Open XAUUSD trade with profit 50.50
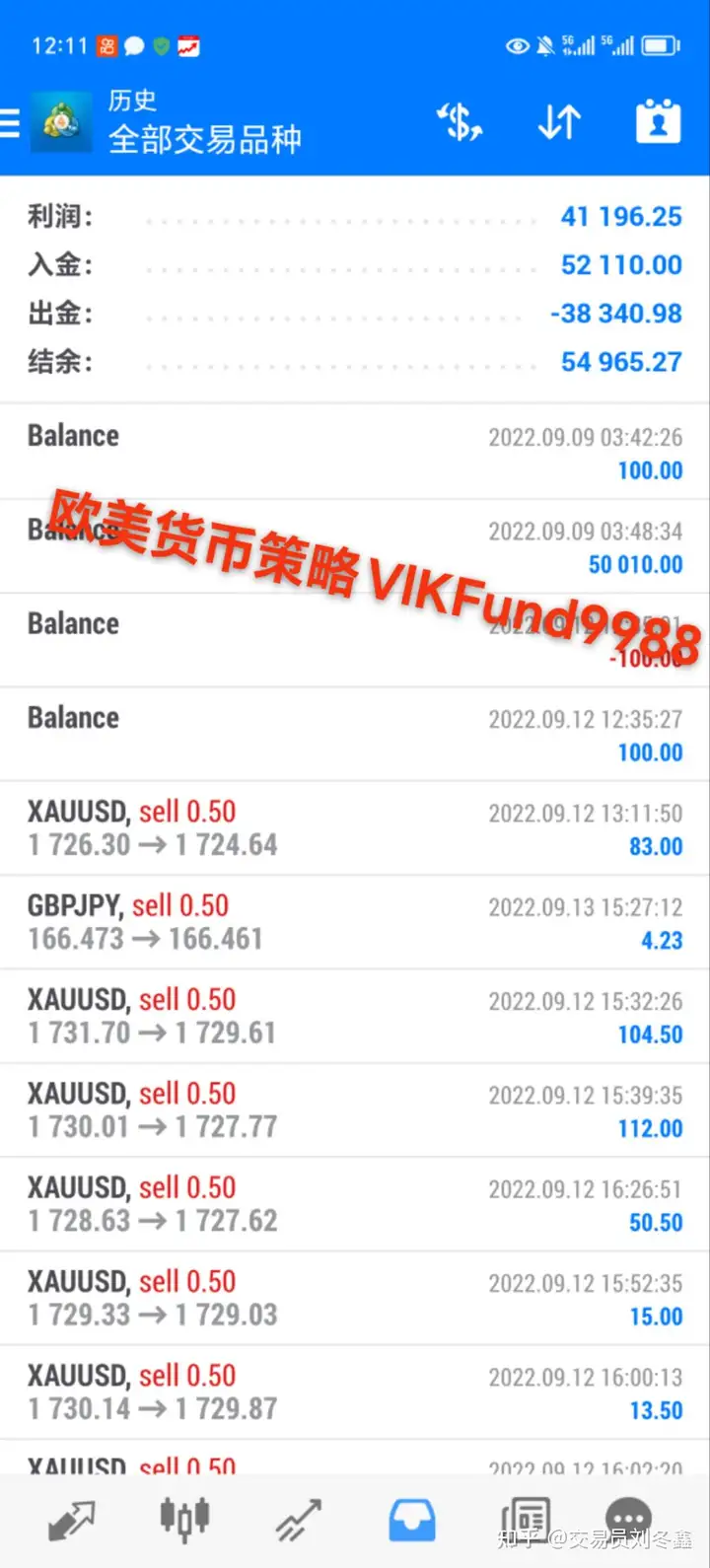The image size is (710, 1568). pos(355,1204)
